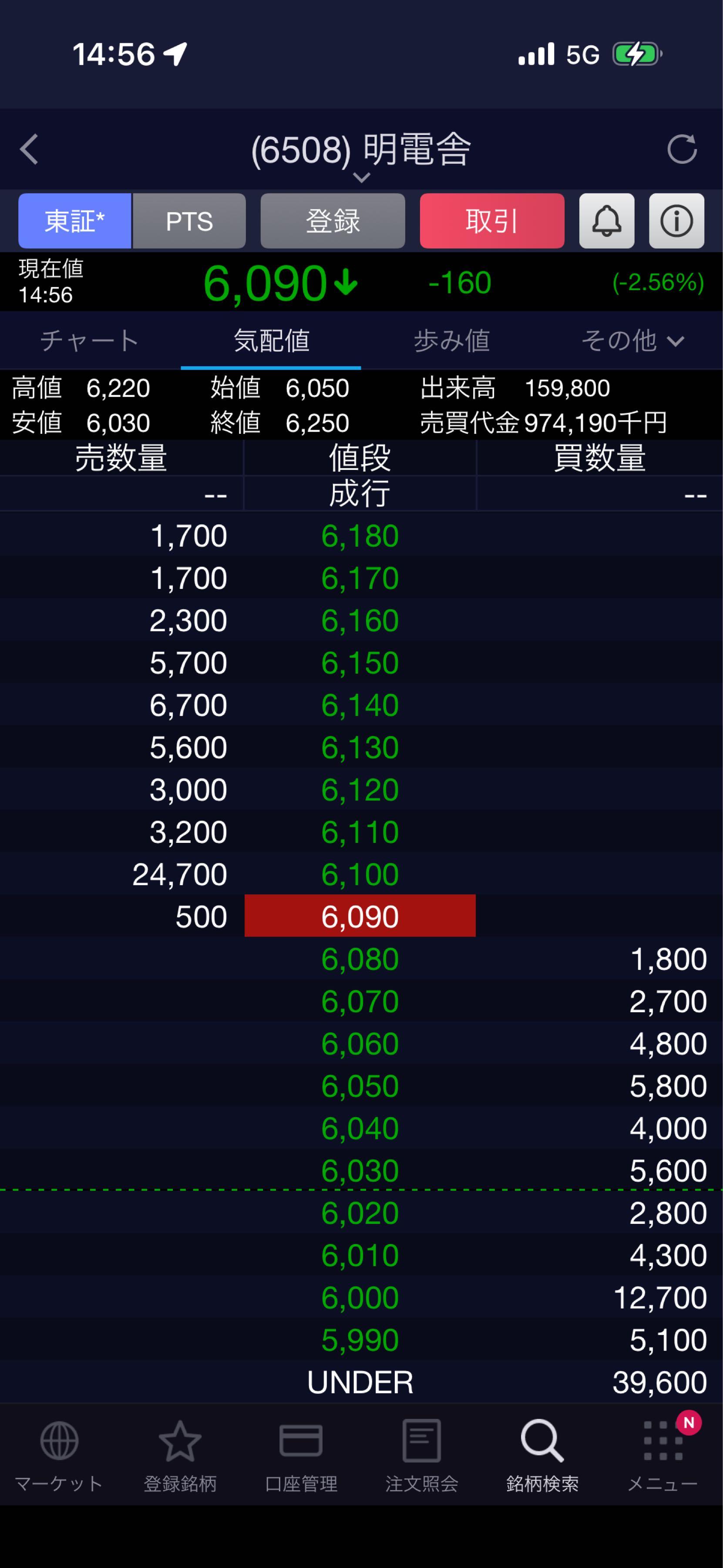Refresh the stock quote data
723x1568 pixels.
[x=681, y=149]
